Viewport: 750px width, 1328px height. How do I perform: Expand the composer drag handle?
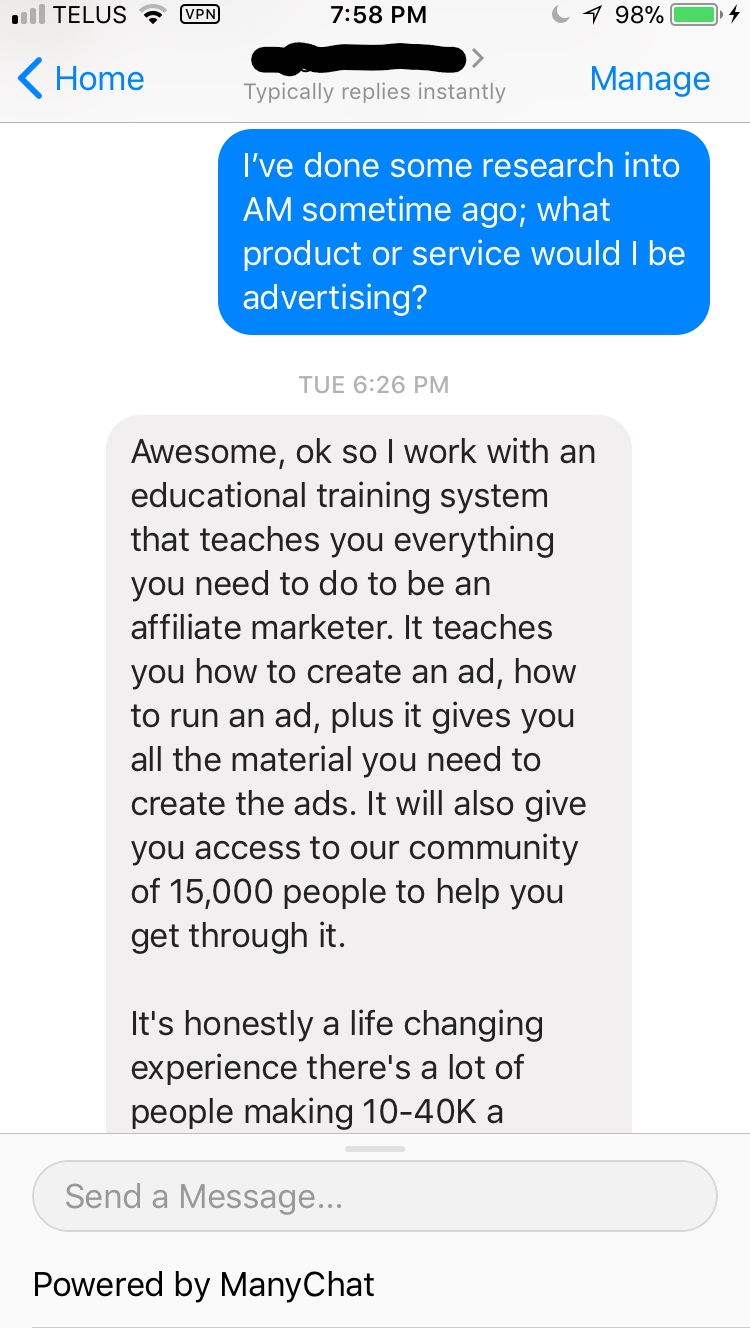point(374,1148)
